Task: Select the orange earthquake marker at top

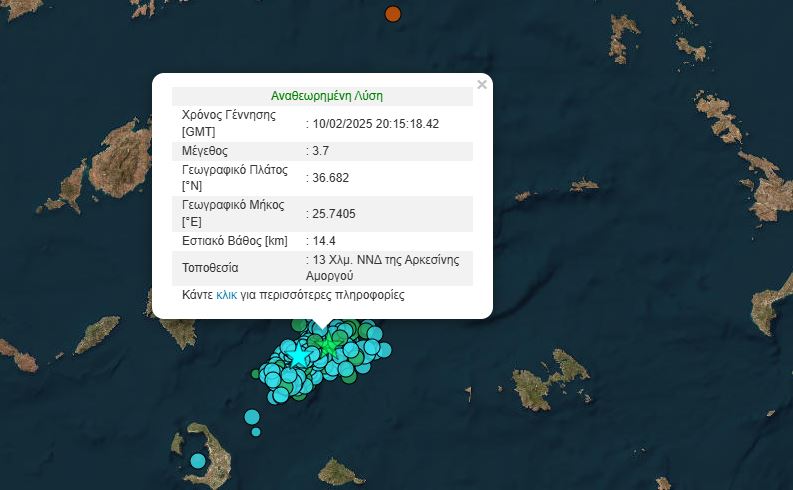Action: (x=393, y=13)
